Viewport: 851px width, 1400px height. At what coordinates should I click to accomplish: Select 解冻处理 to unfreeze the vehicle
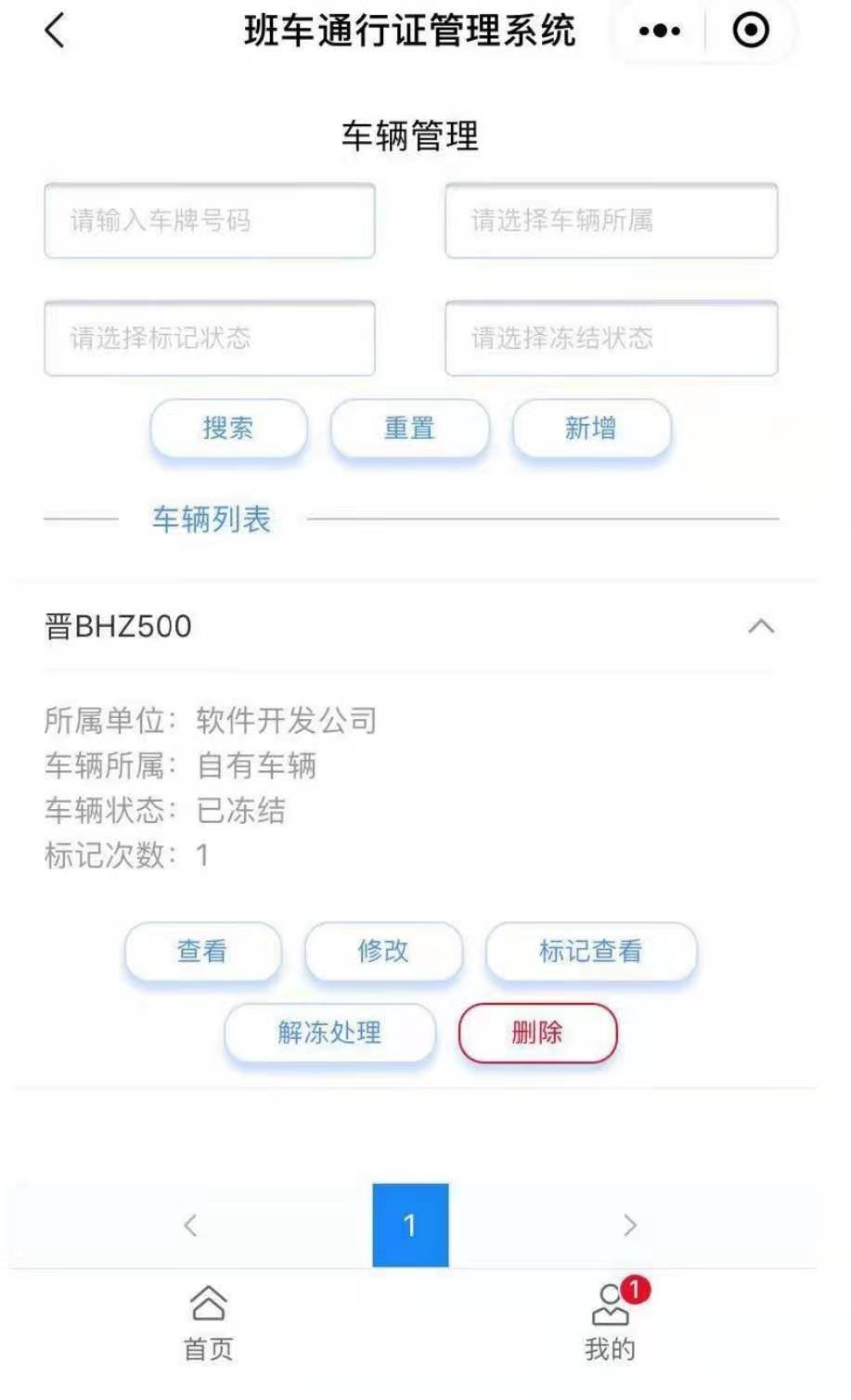329,1033
